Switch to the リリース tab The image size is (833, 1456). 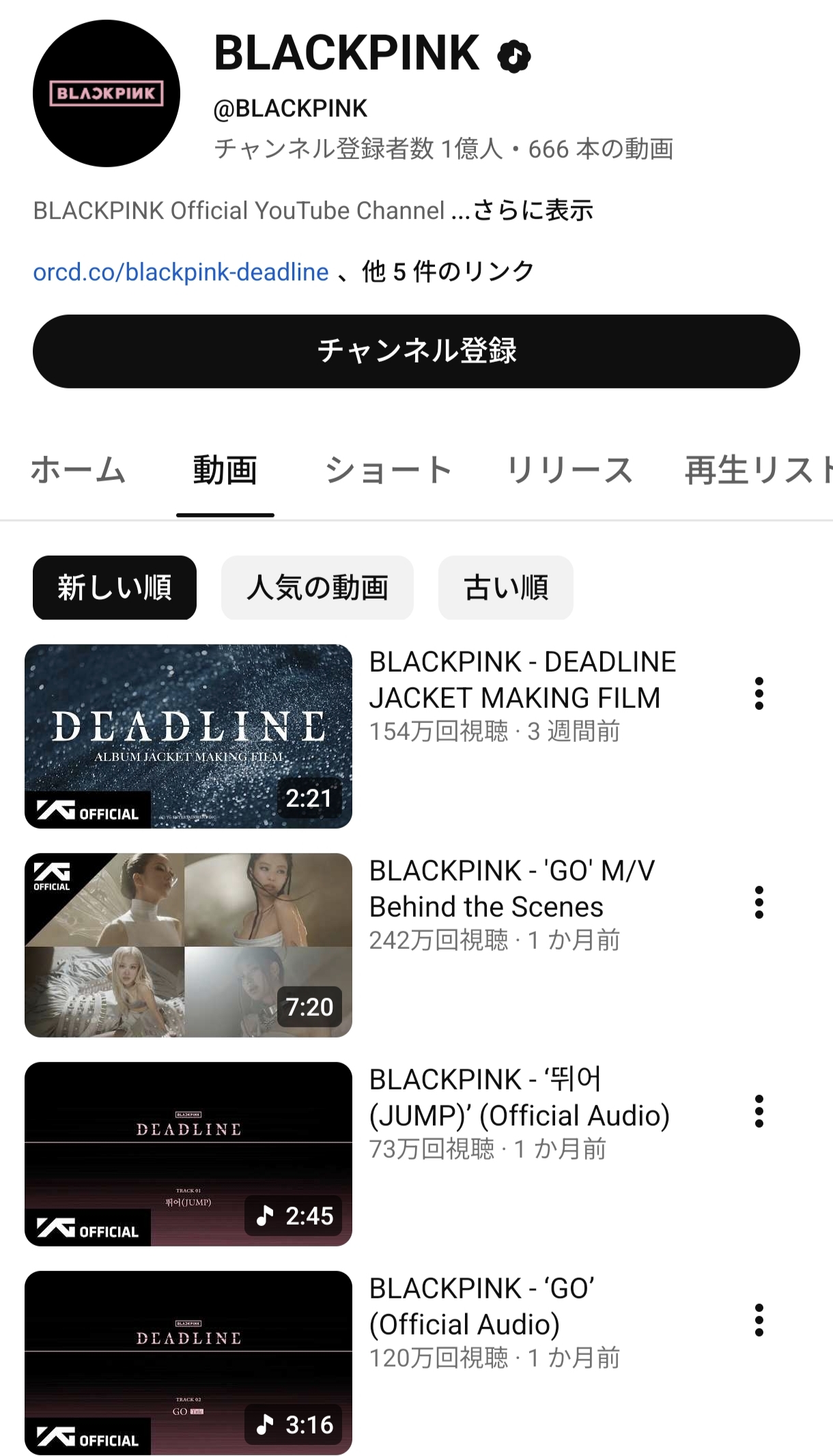click(569, 470)
